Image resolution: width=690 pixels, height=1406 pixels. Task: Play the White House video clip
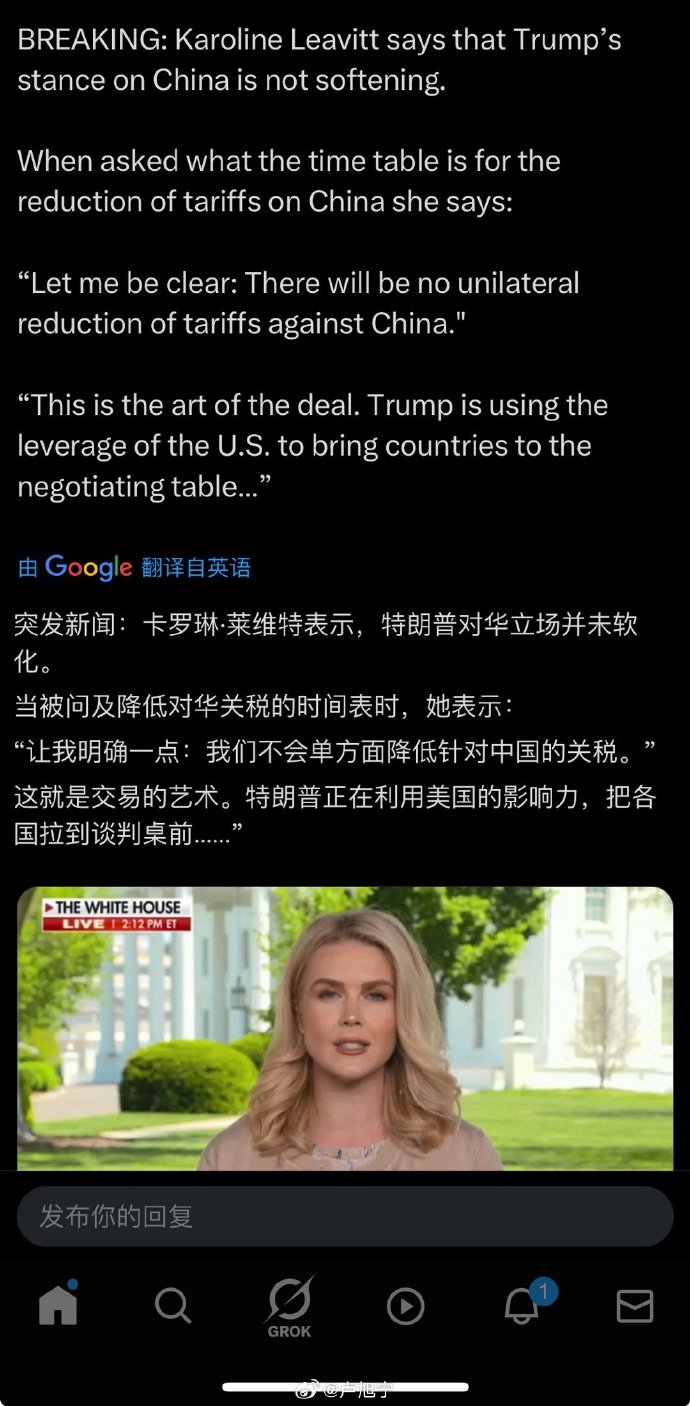pos(345,1028)
